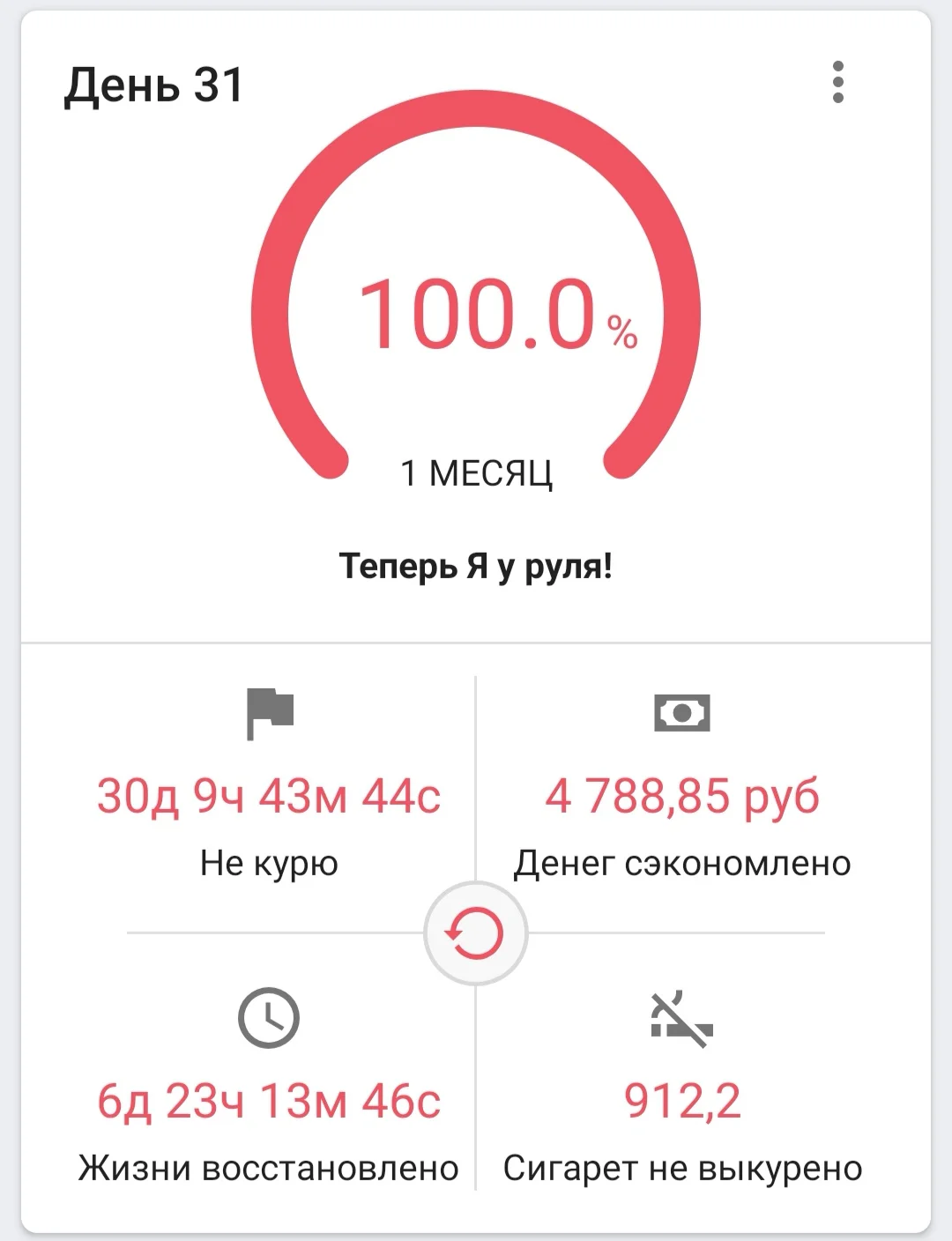Viewport: 952px width, 1241px height.
Task: Click the motivational text 'Теперь Я у руля!'
Action: [478, 565]
